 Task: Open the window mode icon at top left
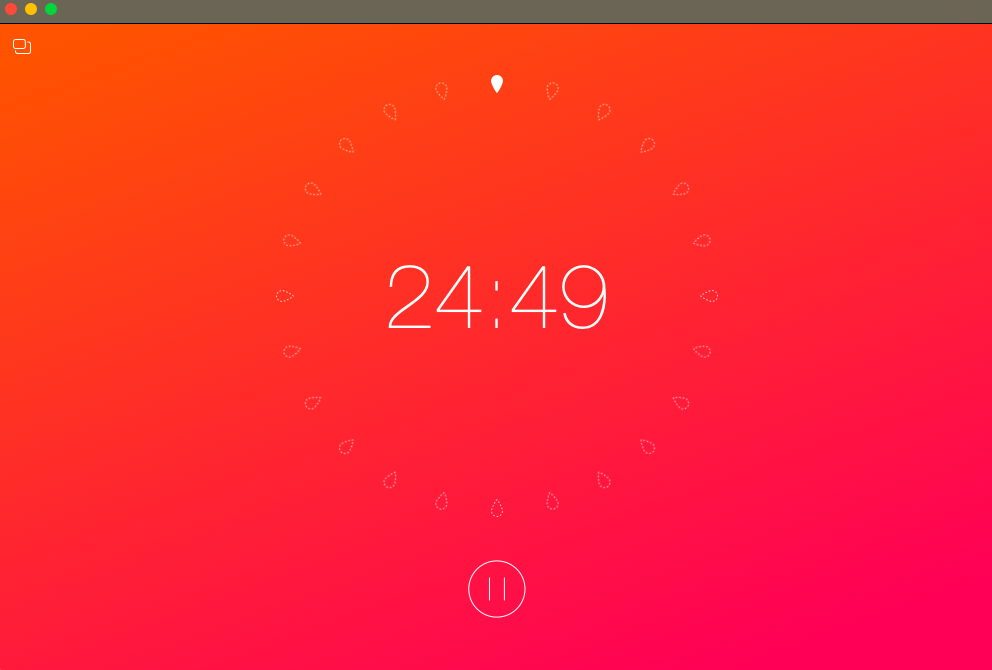pyautogui.click(x=22, y=46)
